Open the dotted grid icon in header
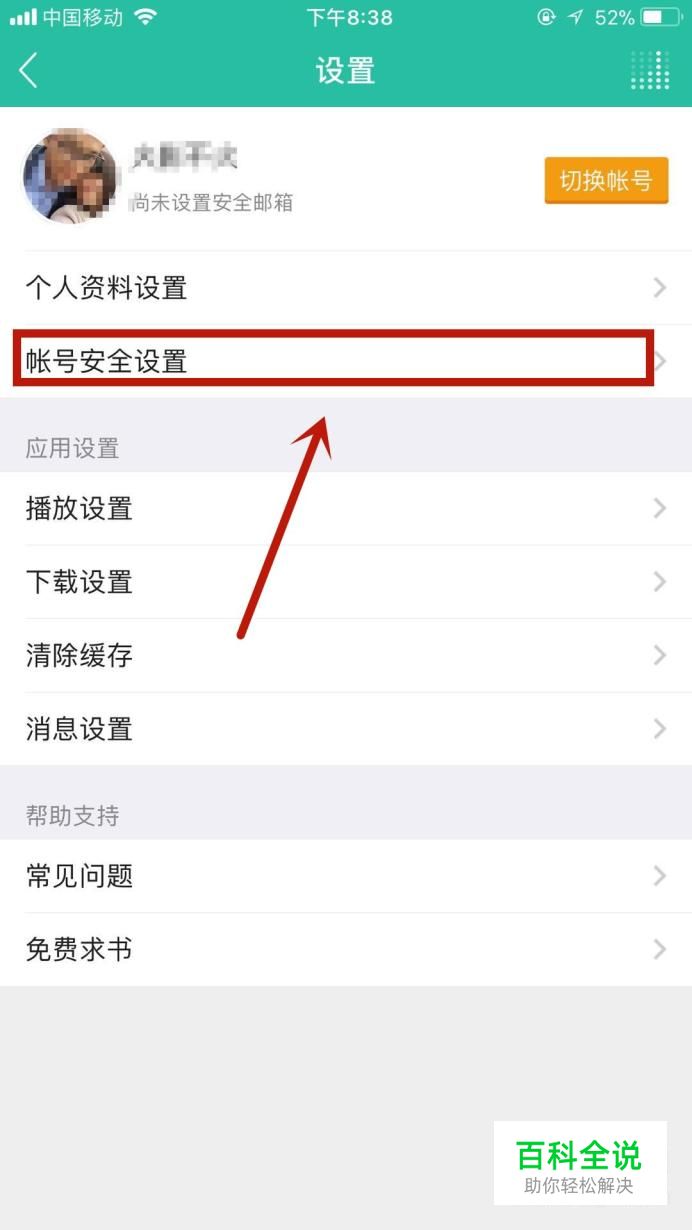This screenshot has height=1230, width=692. point(650,70)
